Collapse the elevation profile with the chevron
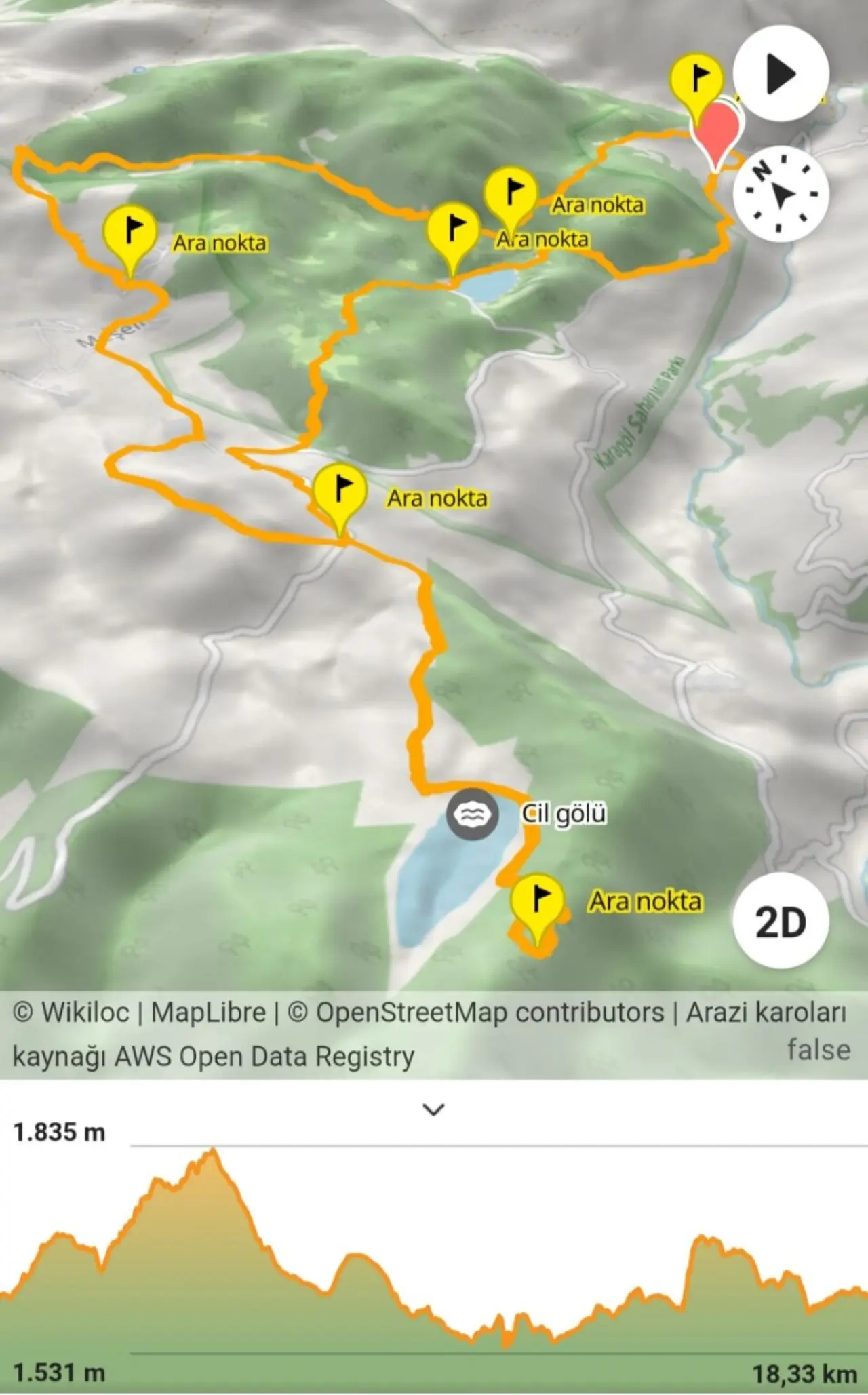Viewport: 868px width, 1395px height. point(433,1109)
